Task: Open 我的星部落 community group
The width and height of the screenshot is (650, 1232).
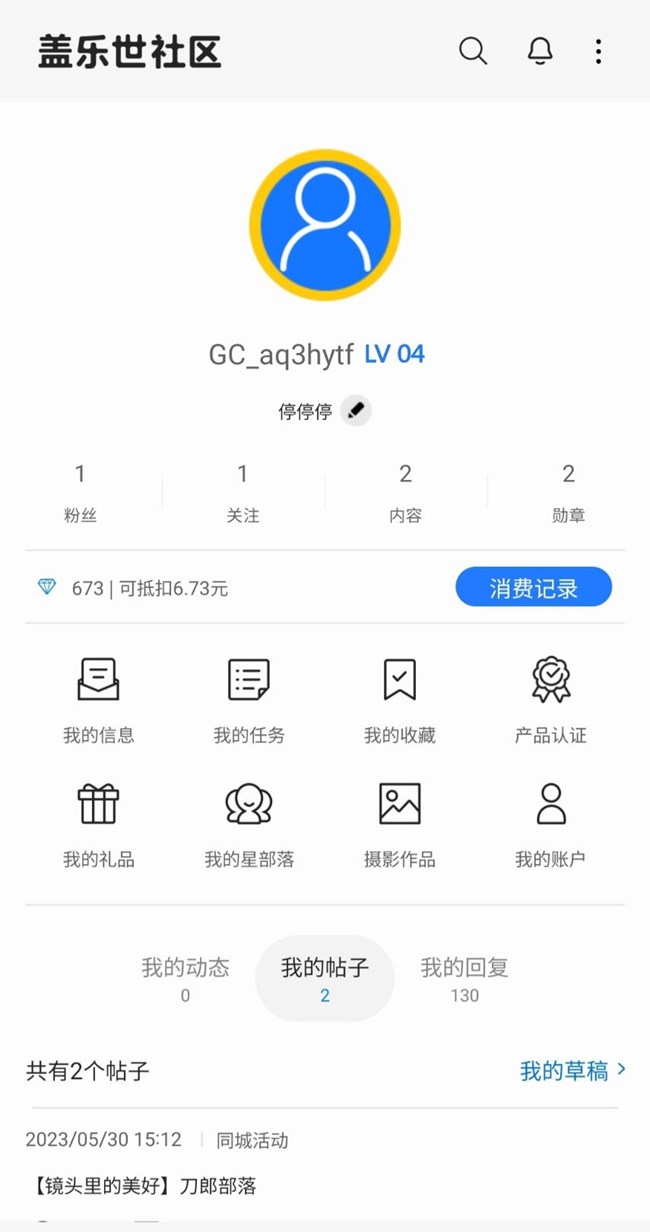Action: pyautogui.click(x=249, y=824)
